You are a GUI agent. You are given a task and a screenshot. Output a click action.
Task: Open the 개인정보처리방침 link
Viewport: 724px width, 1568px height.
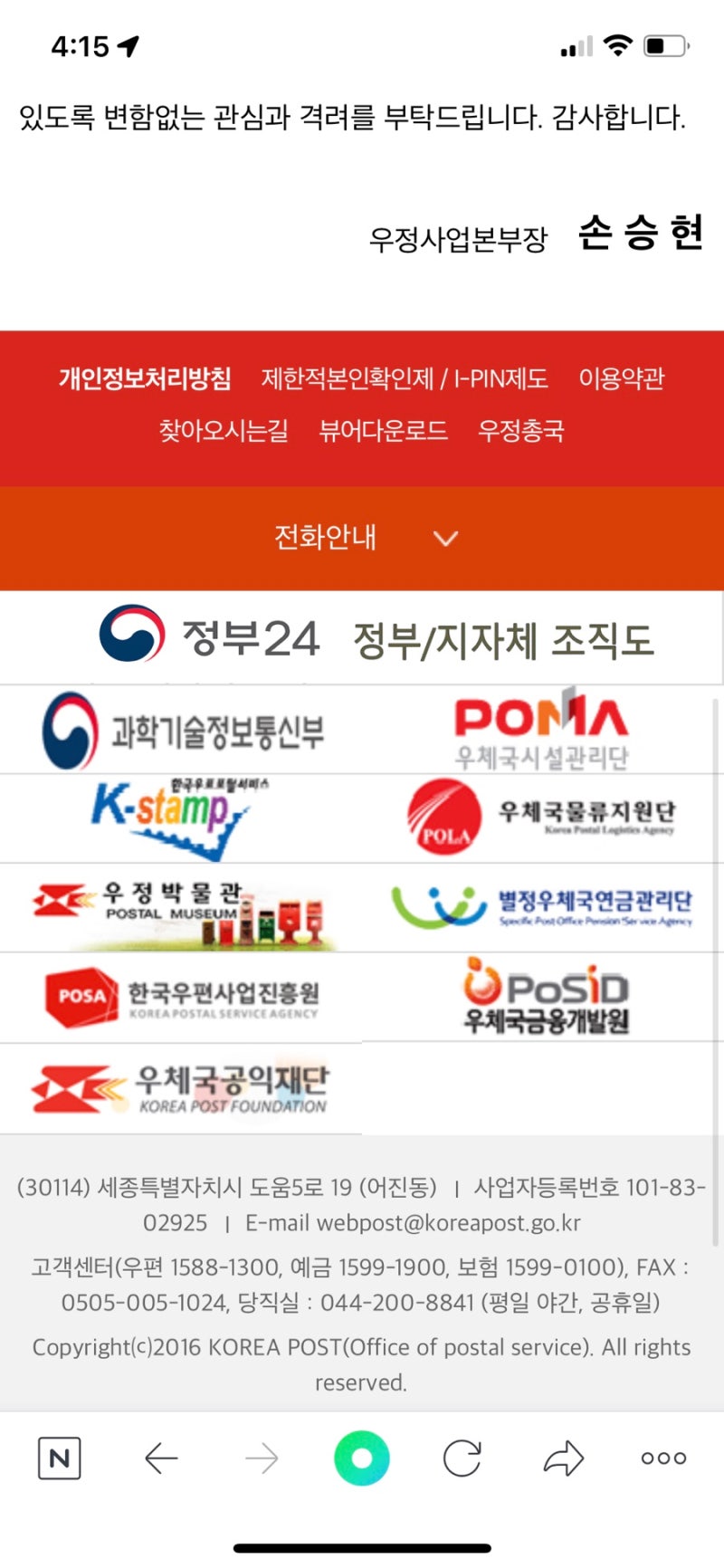145,378
